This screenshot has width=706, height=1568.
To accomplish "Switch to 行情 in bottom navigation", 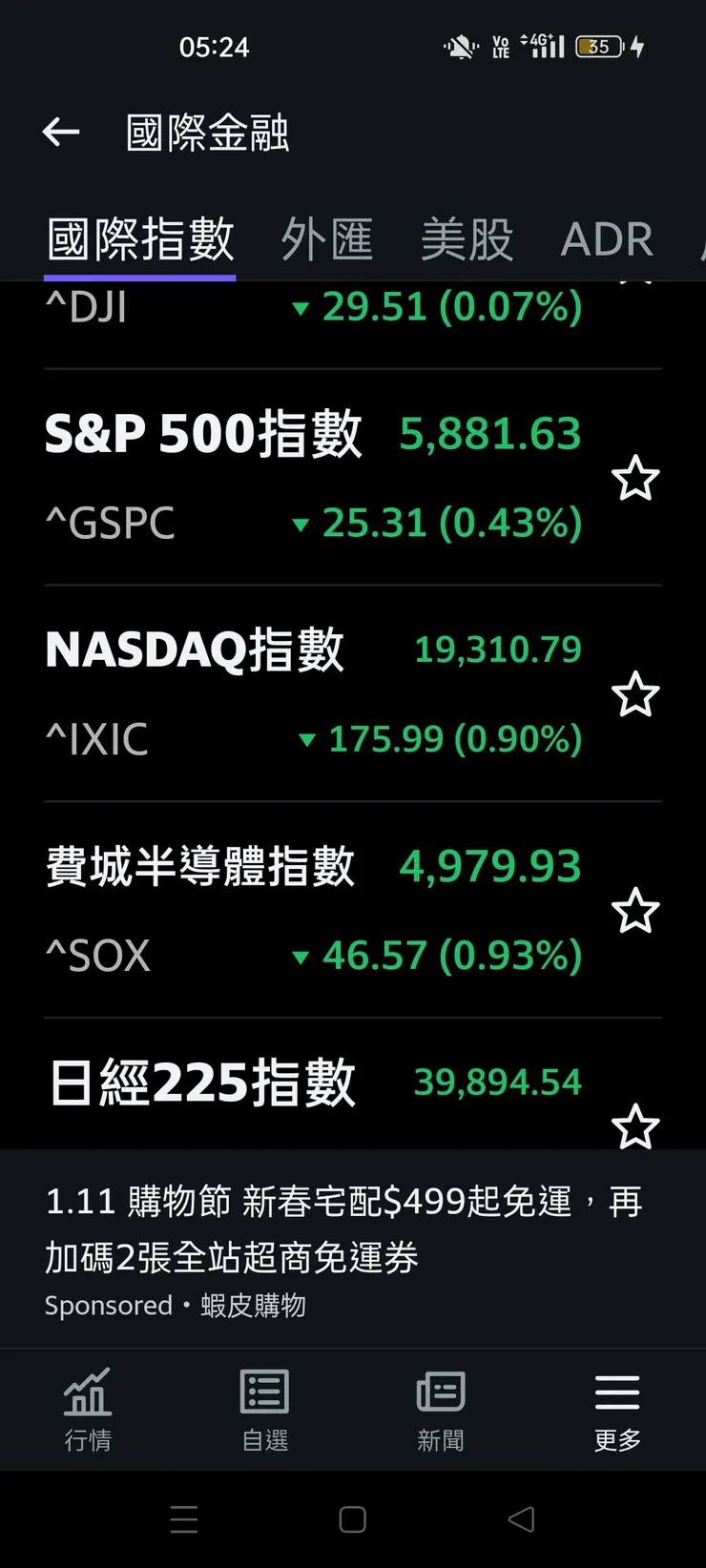I will (x=88, y=1409).
